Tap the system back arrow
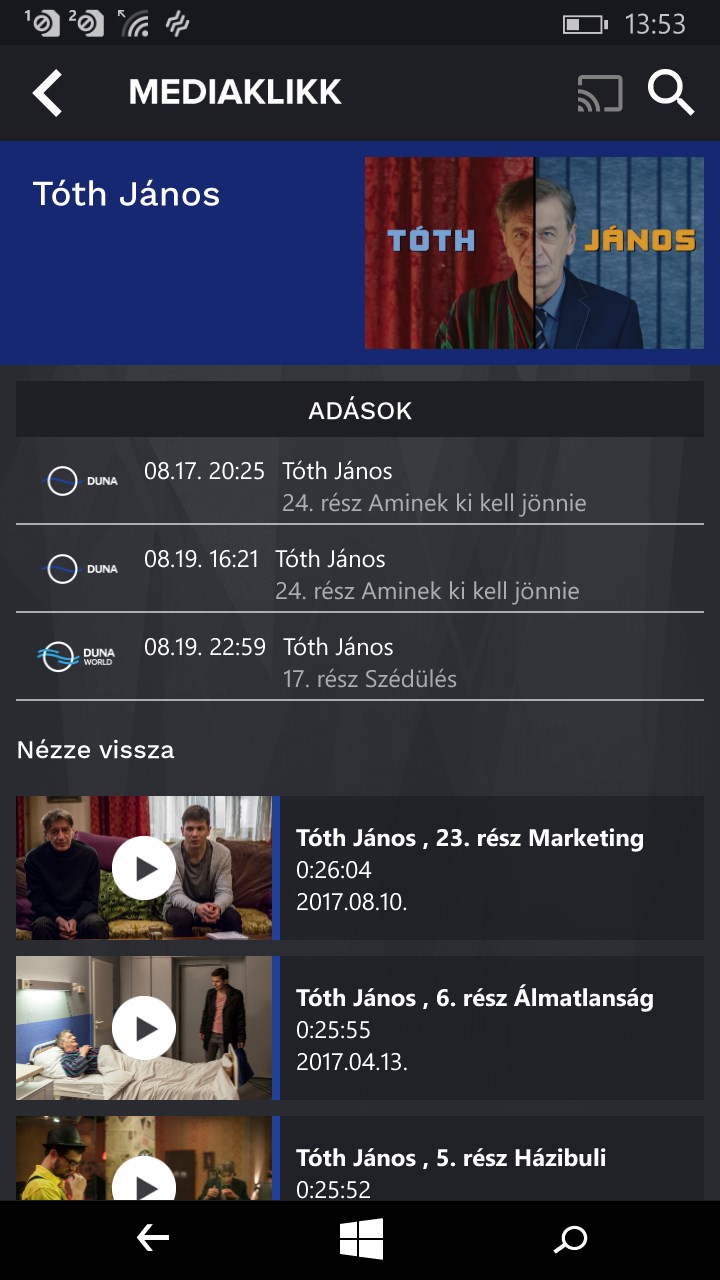Screen dimensions: 720x1280 (152, 1240)
